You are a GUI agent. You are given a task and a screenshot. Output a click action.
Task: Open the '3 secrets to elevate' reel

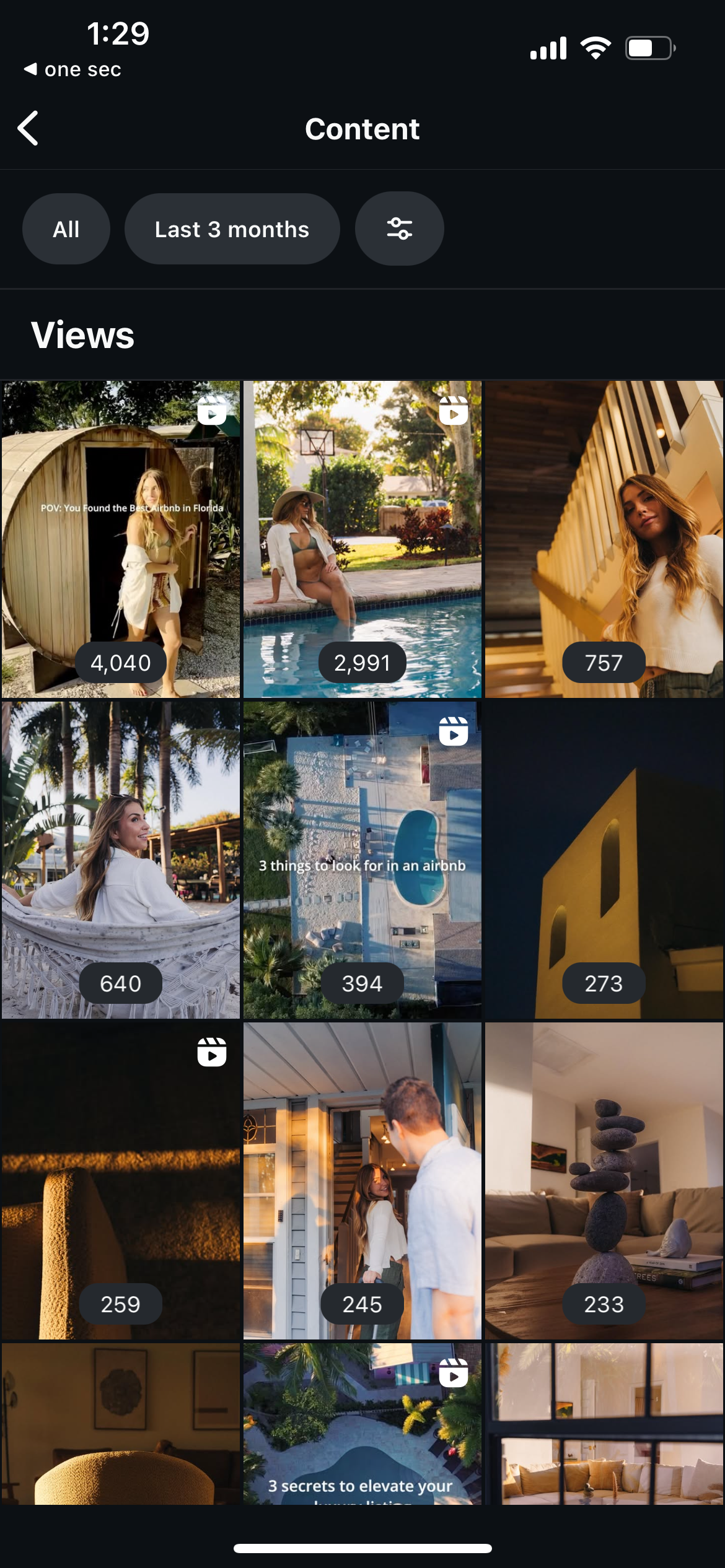point(362,1424)
